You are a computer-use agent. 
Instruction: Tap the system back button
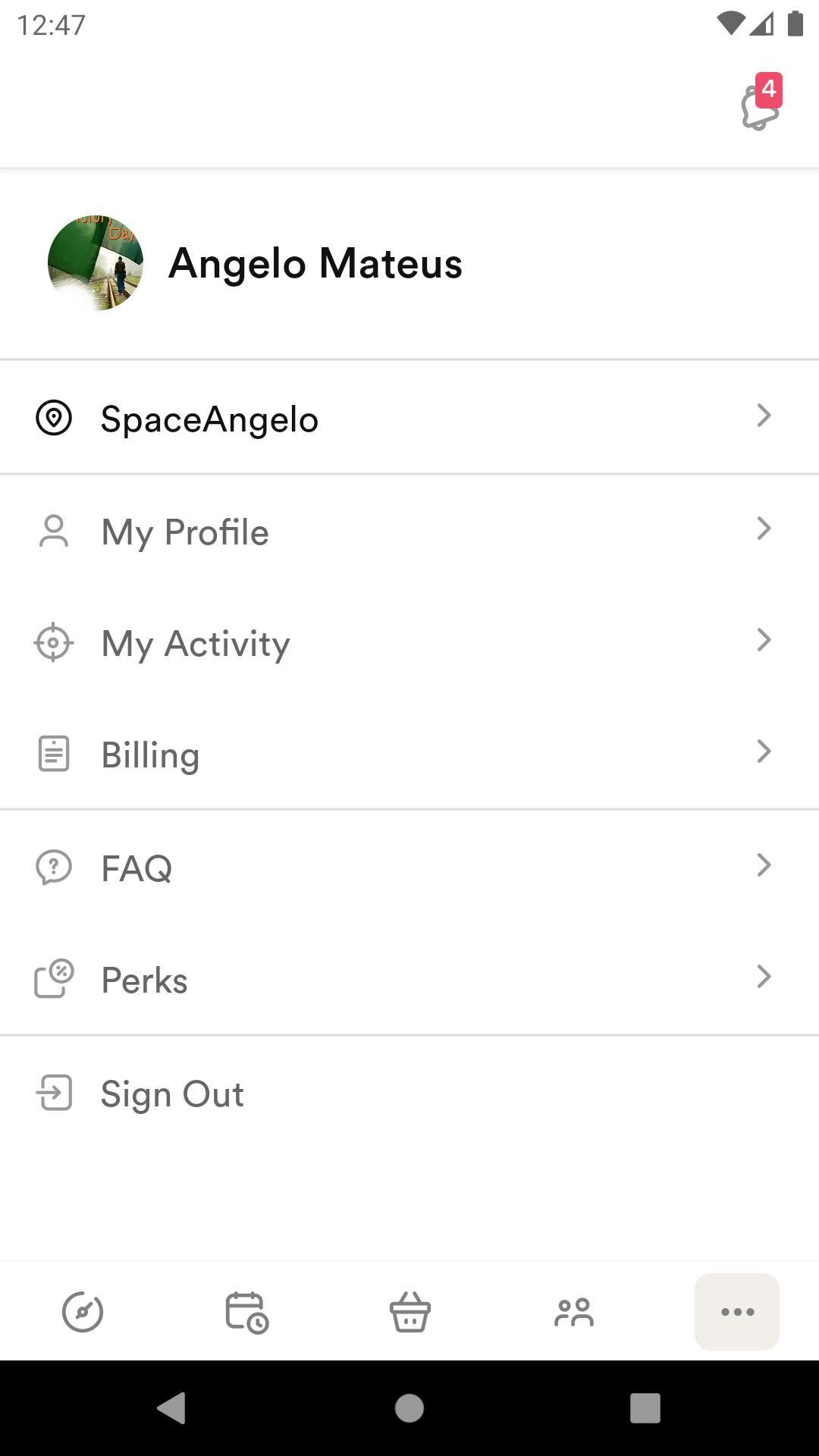tap(172, 1408)
